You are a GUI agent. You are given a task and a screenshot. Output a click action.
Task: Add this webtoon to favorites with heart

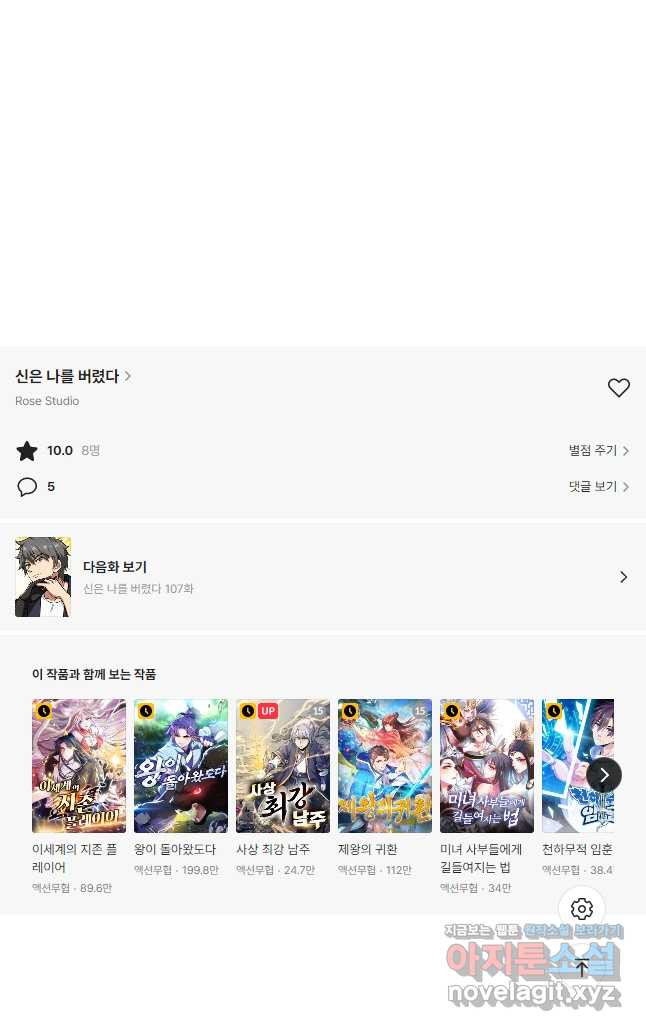619,388
